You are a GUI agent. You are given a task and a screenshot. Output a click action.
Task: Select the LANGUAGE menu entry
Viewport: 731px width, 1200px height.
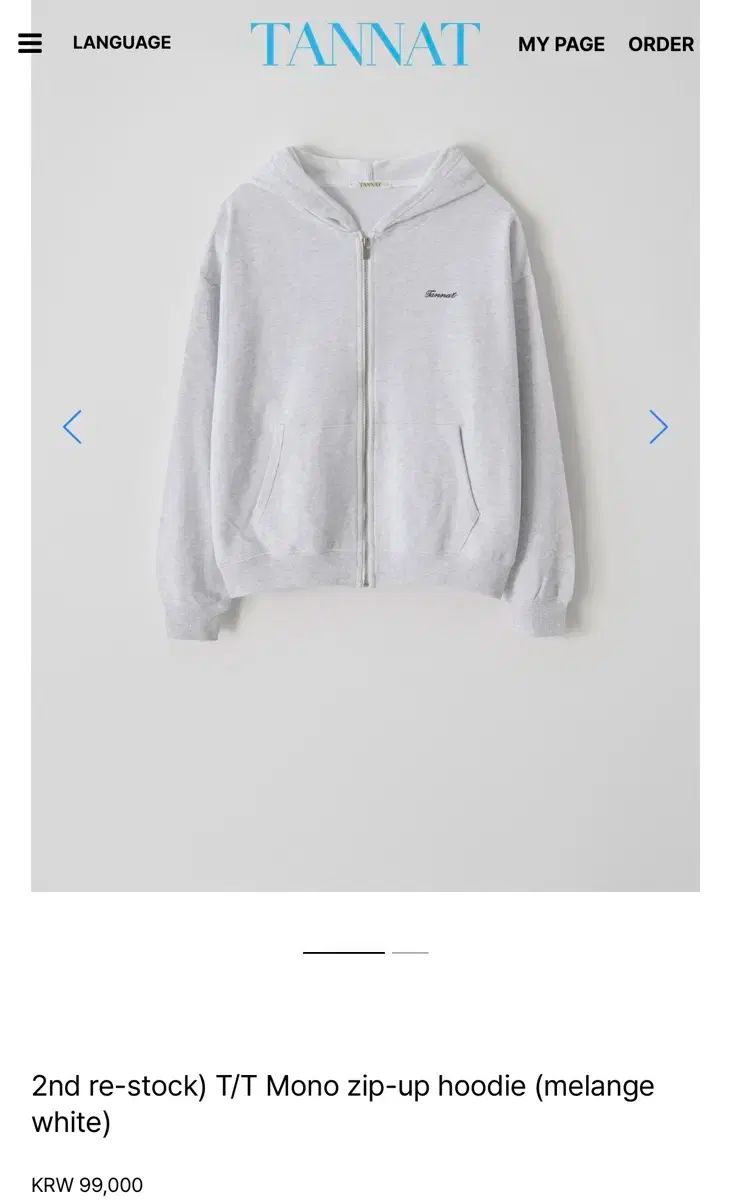click(x=121, y=43)
